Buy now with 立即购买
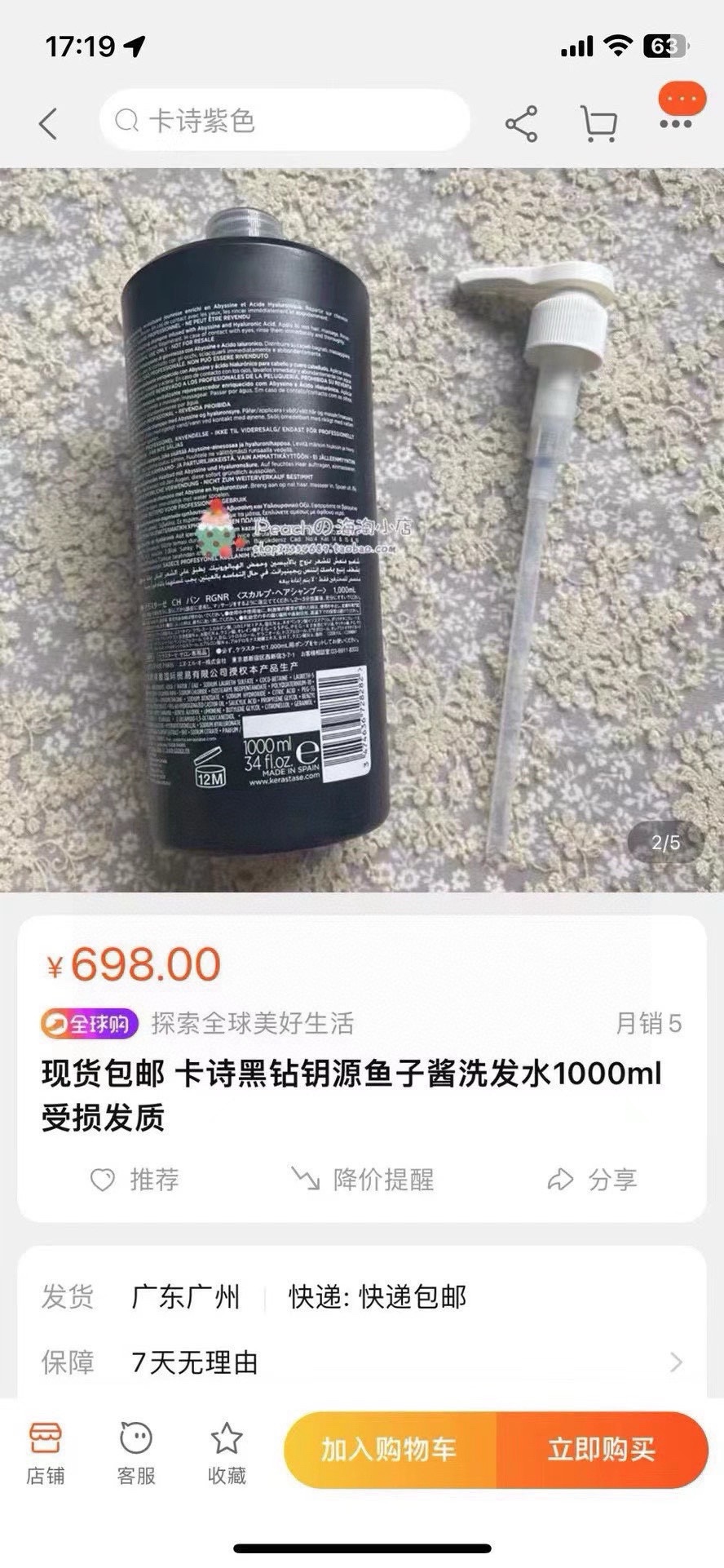Viewport: 724px width, 1568px height. pyautogui.click(x=602, y=1450)
